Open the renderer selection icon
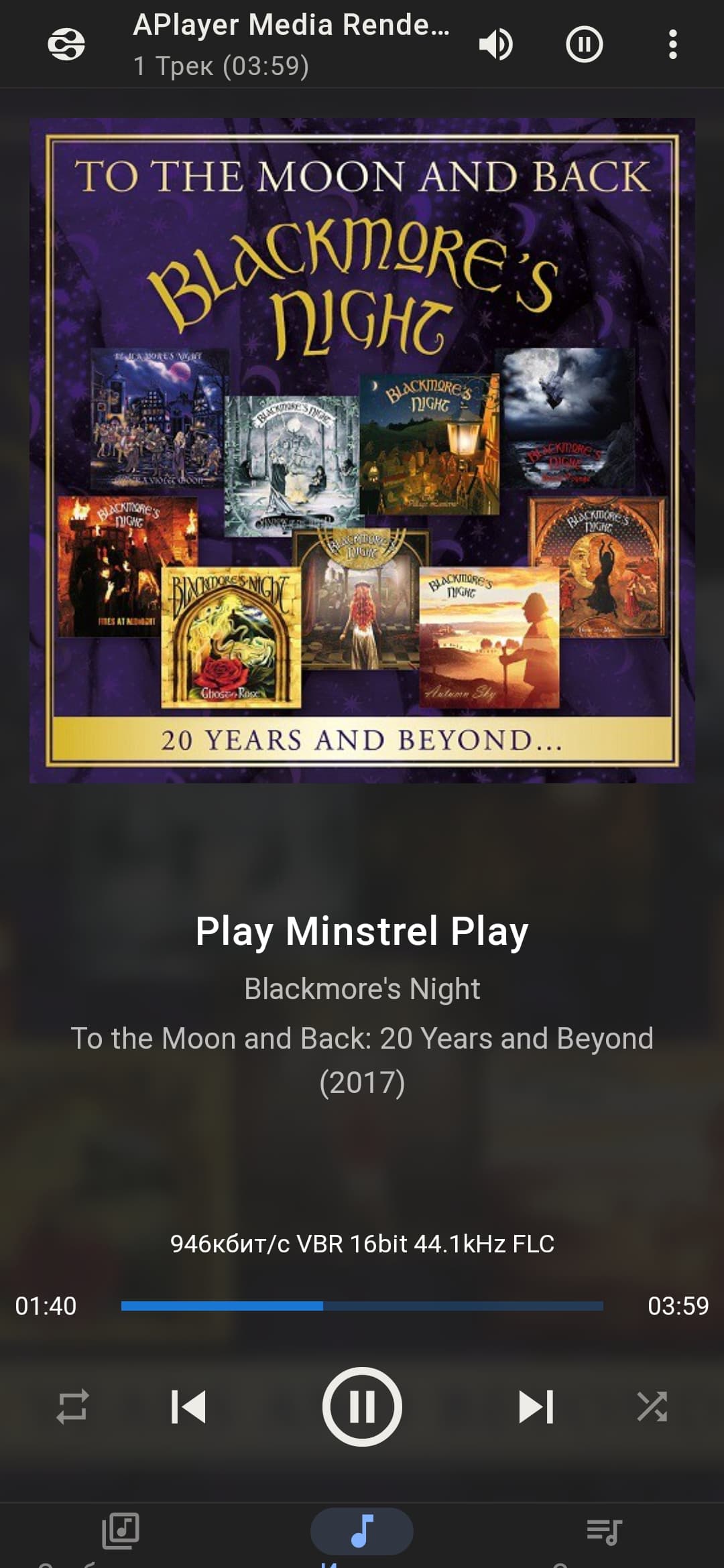Viewport: 724px width, 1568px height. [66, 45]
